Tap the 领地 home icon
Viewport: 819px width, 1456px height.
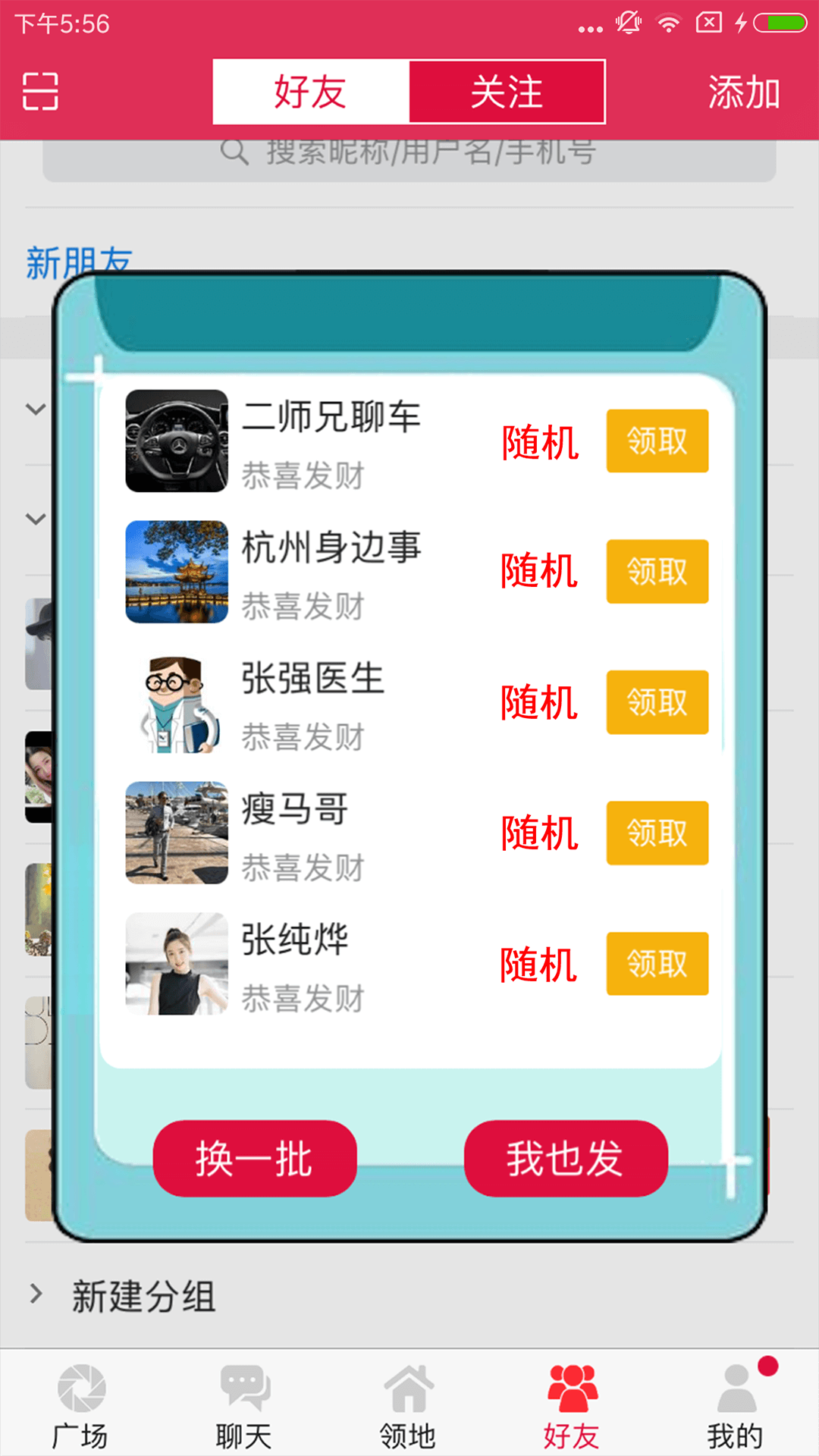409,1399
